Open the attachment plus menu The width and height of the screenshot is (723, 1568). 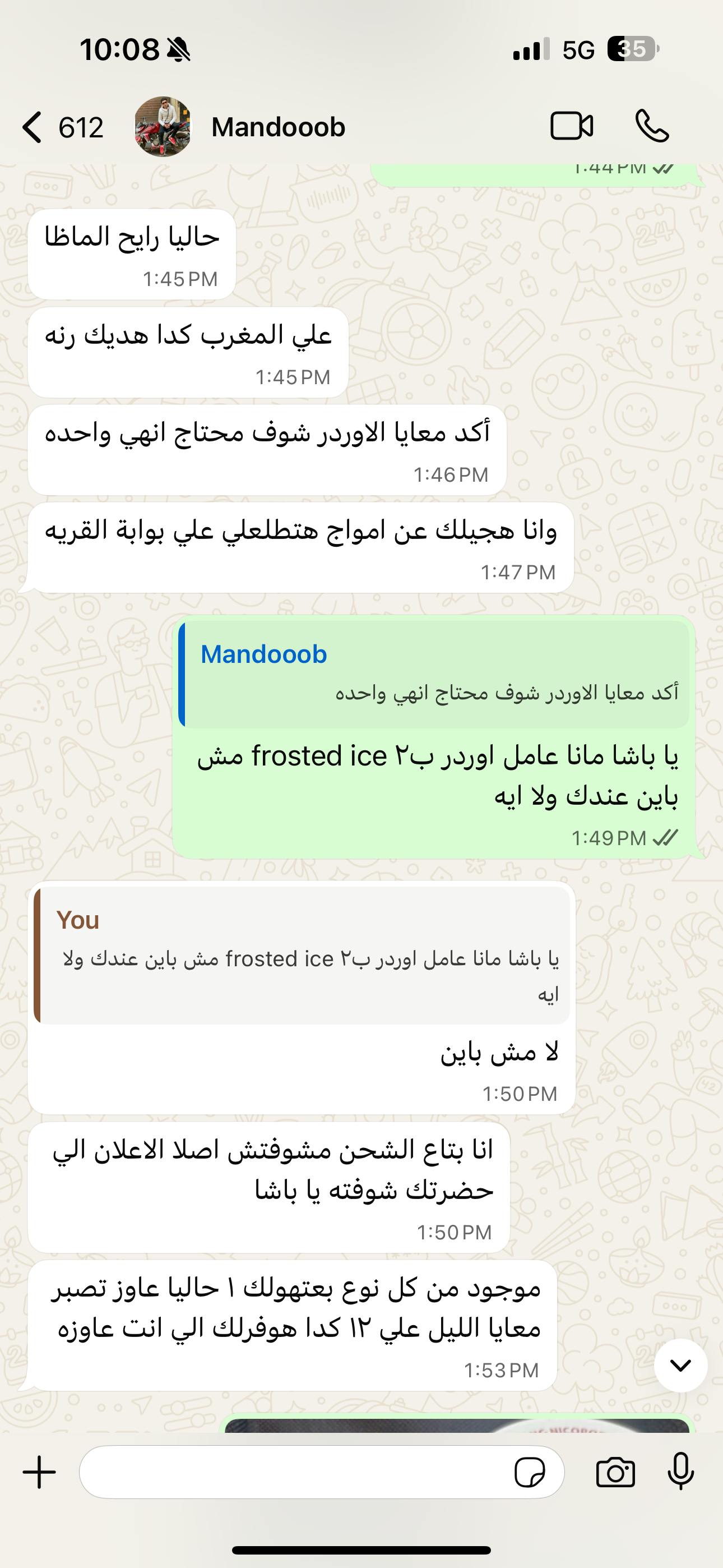(x=40, y=1473)
